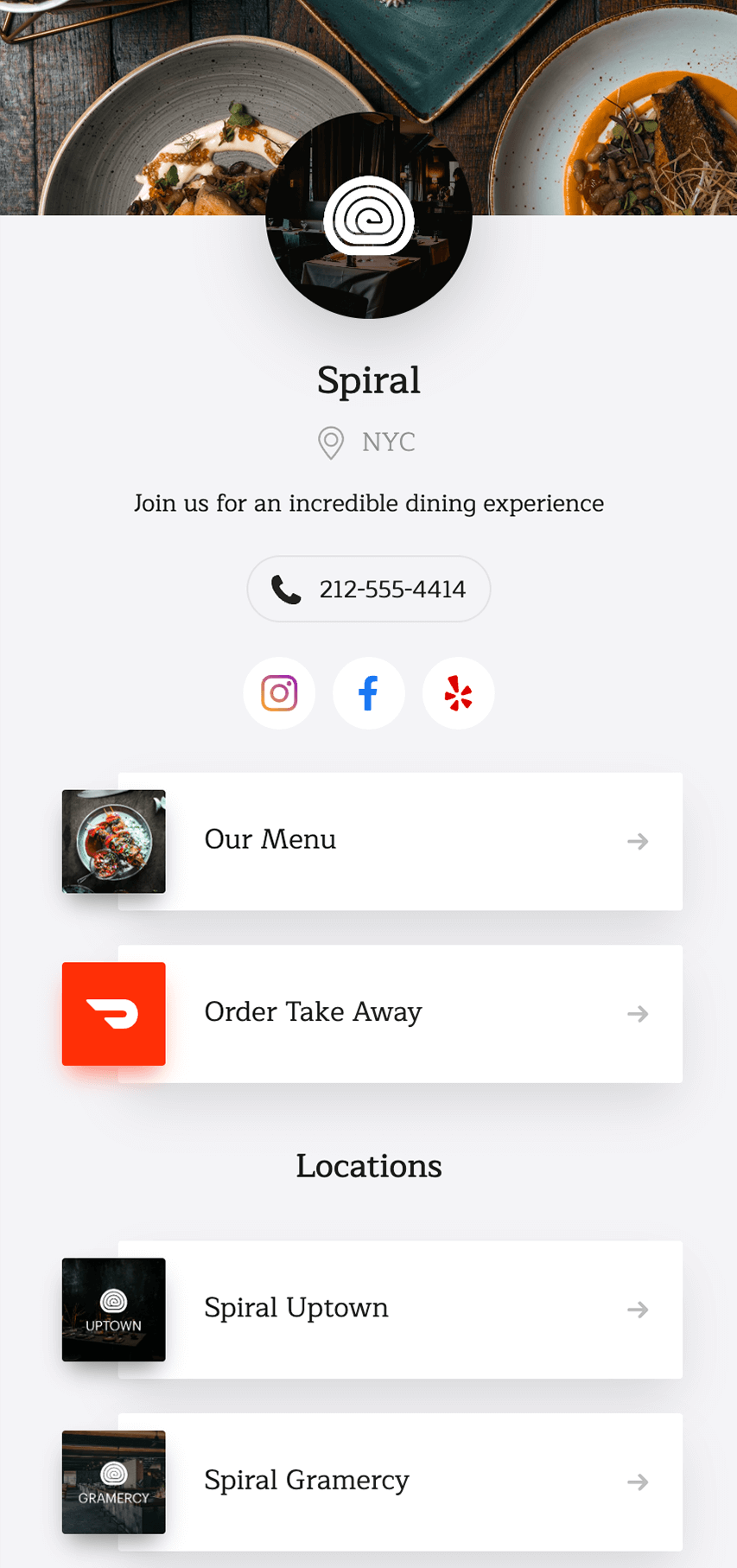Viewport: 737px width, 1568px height.
Task: Open Our Menu card
Action: point(372,841)
